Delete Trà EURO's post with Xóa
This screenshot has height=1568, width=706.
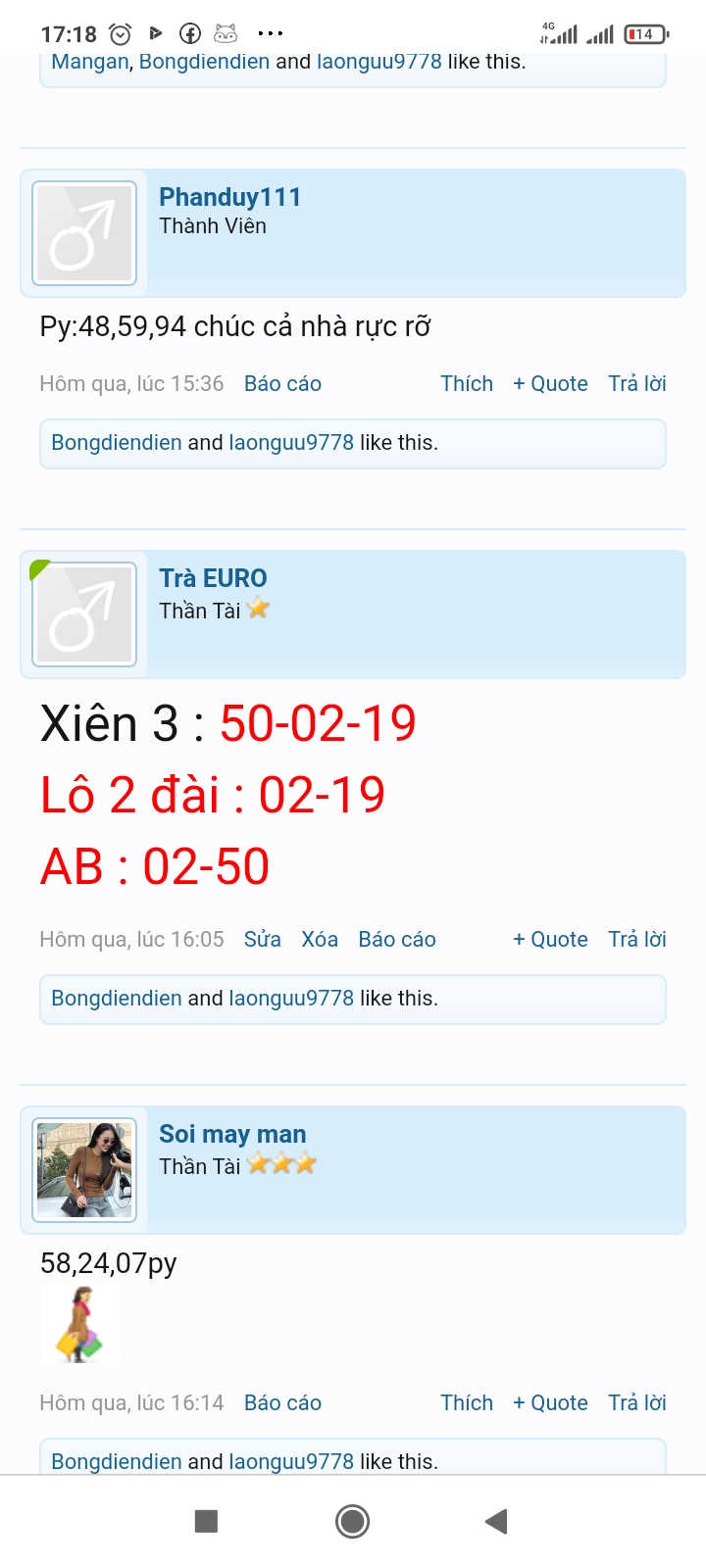320,939
